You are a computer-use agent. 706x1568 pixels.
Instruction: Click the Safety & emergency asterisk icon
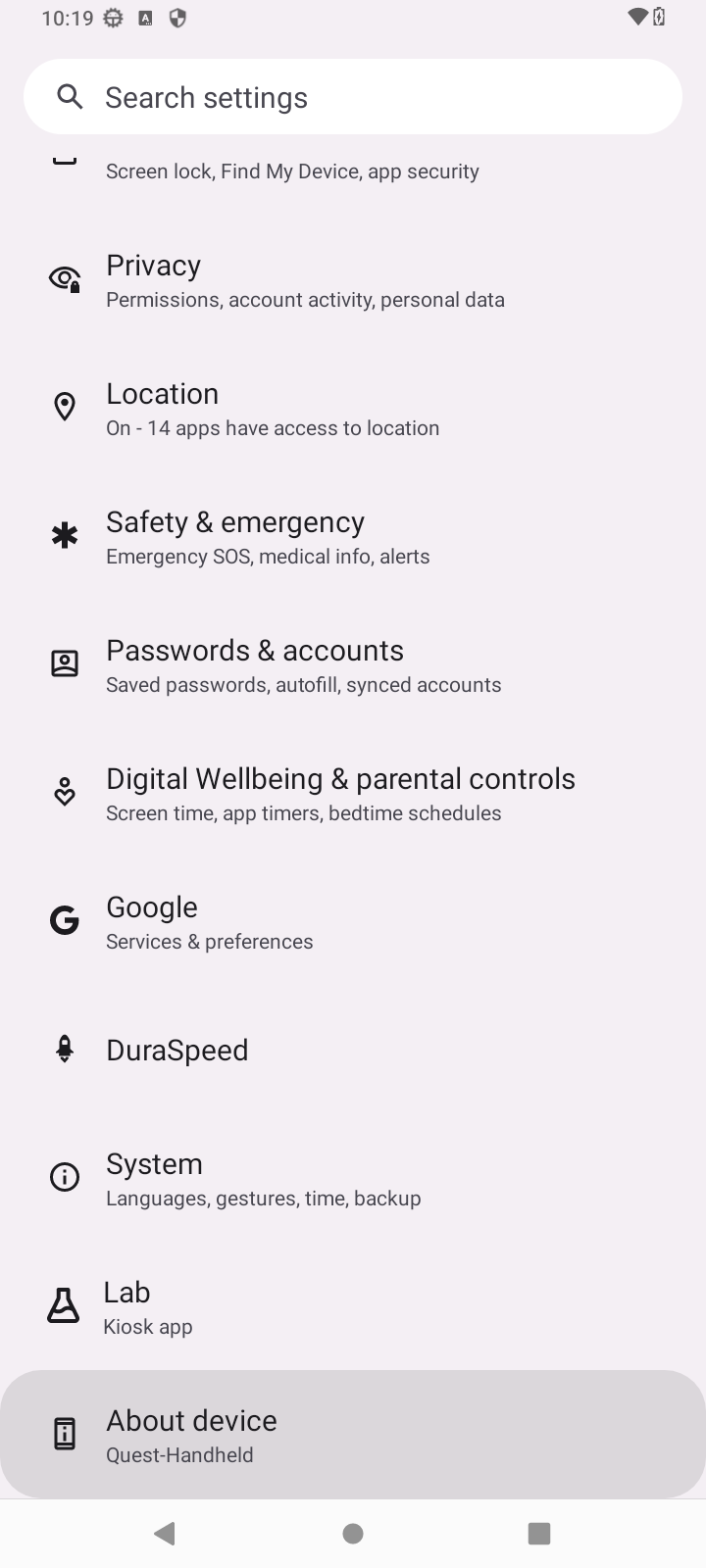click(63, 535)
